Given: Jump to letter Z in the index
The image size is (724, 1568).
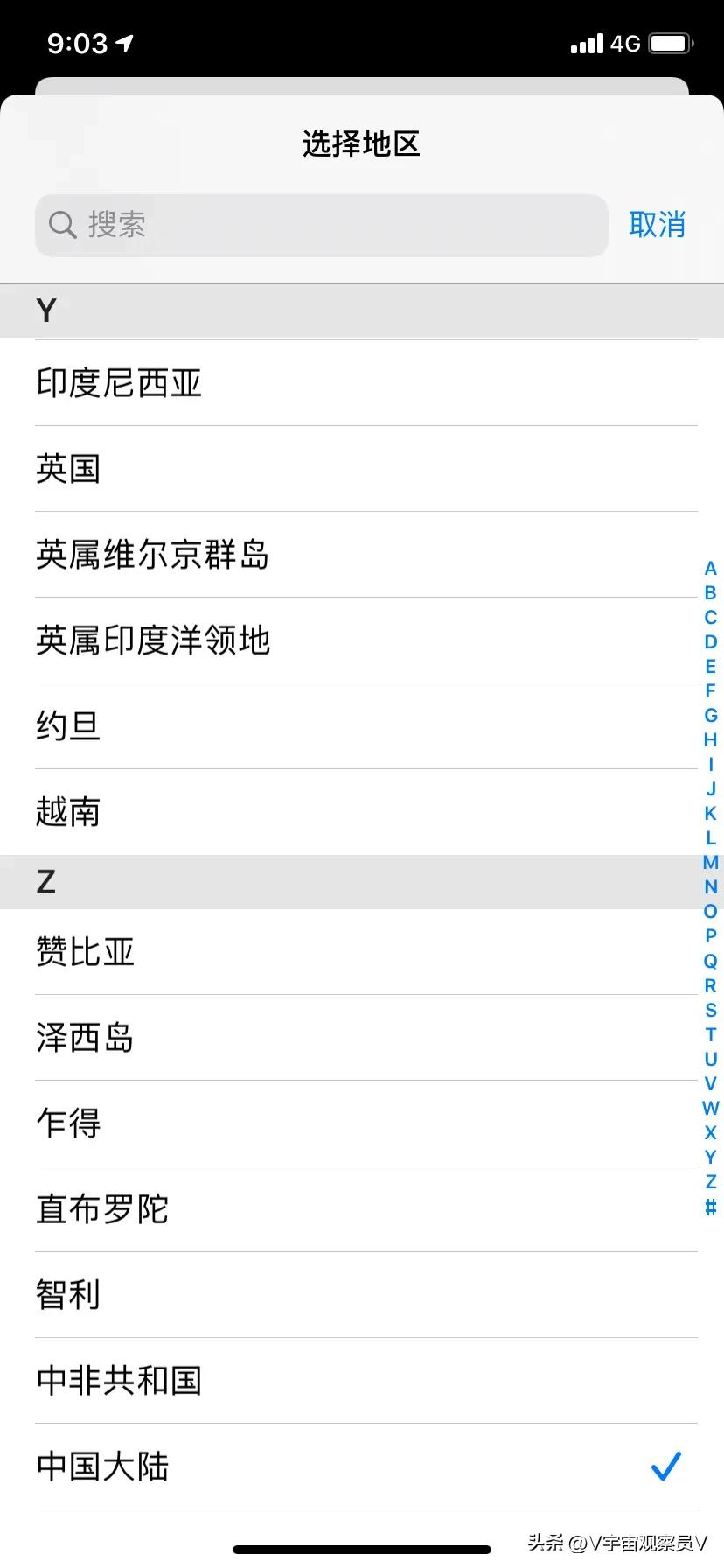Looking at the screenshot, I should point(710,1180).
